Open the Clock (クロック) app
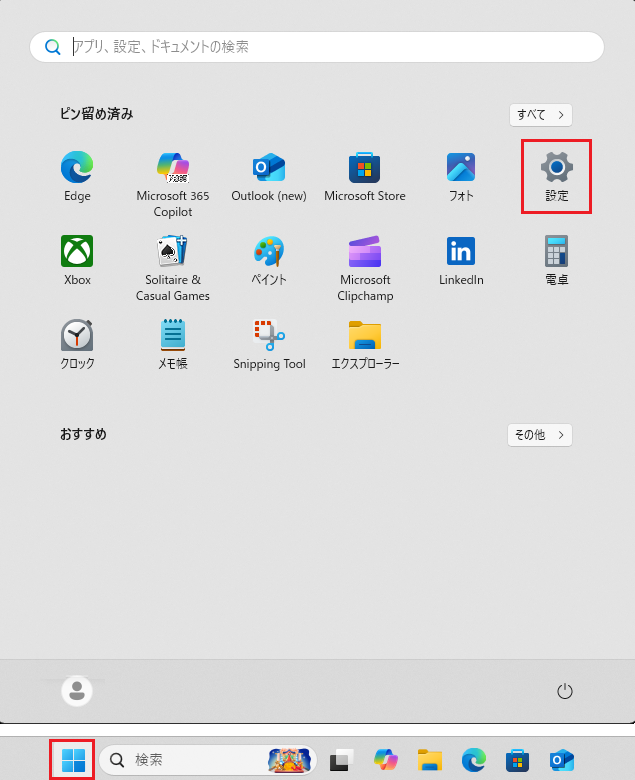This screenshot has width=635, height=780. tap(77, 344)
